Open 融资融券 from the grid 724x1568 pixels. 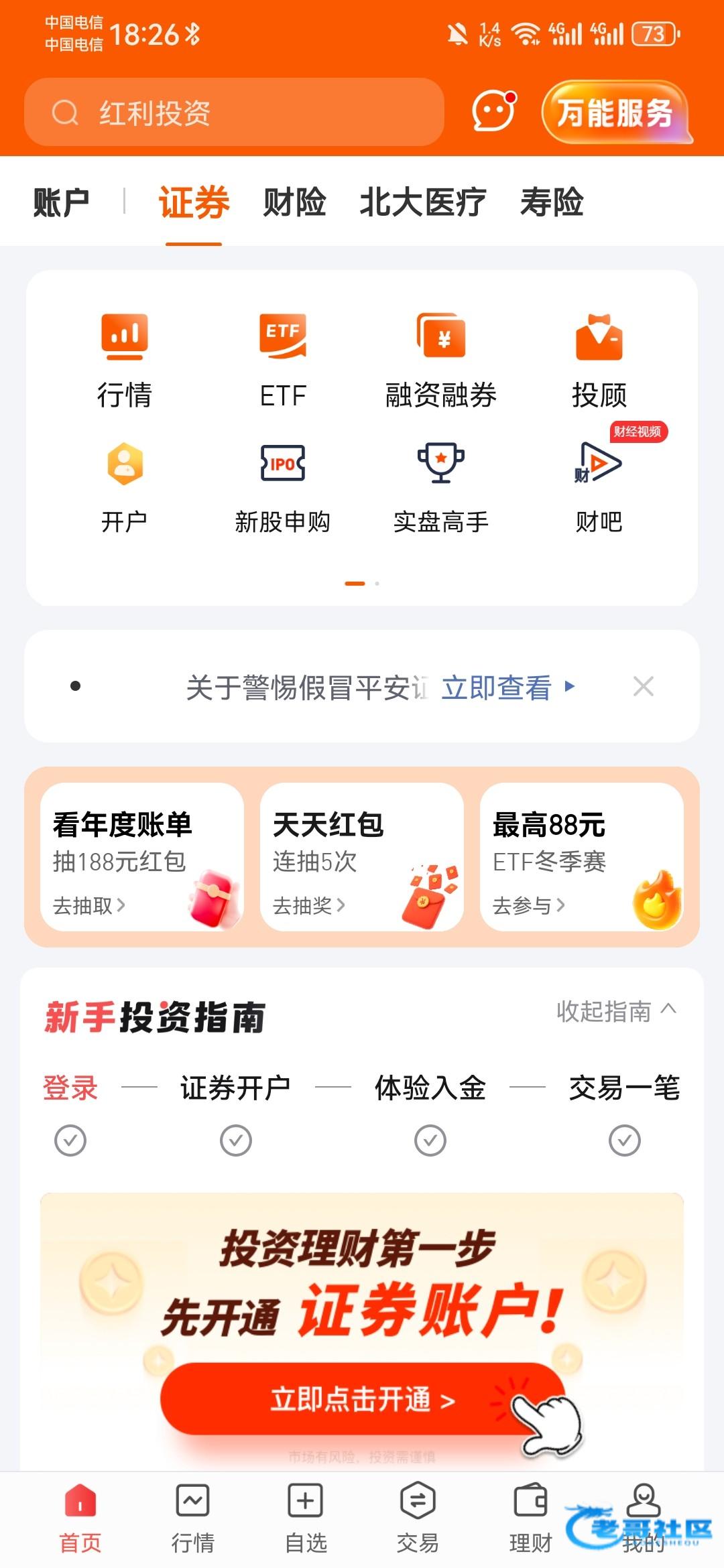point(440,358)
